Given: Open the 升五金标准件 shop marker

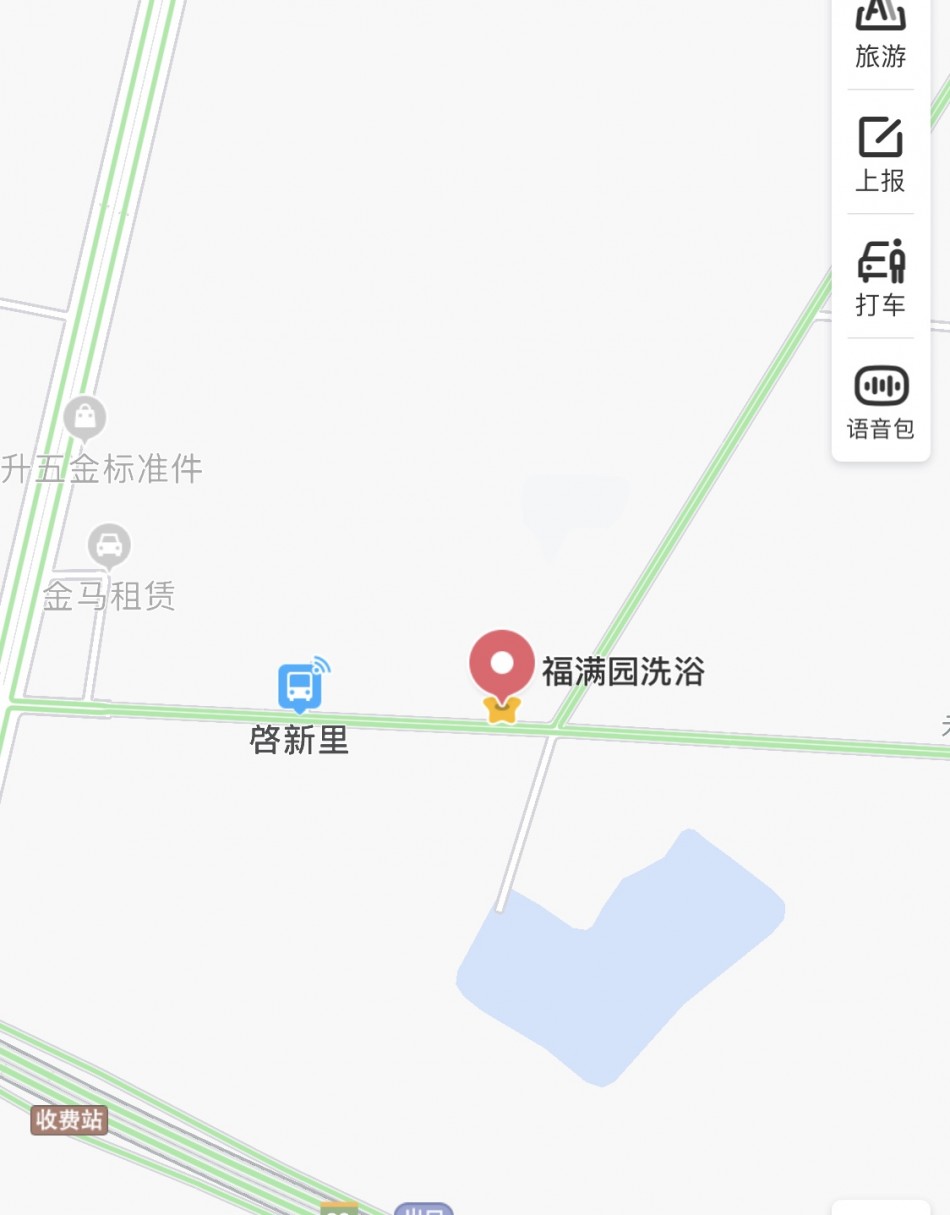Looking at the screenshot, I should tap(85, 418).
